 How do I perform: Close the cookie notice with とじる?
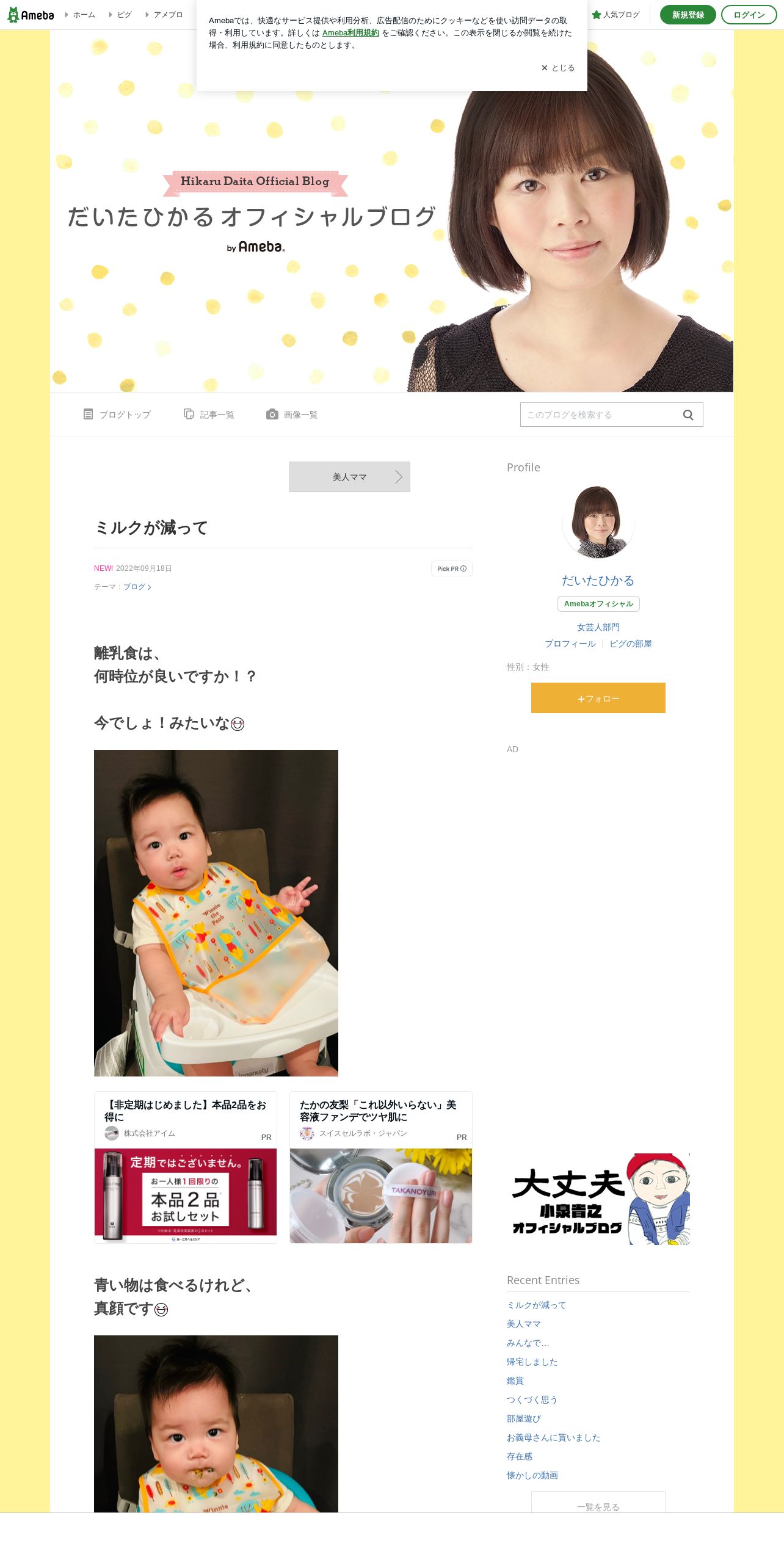557,68
